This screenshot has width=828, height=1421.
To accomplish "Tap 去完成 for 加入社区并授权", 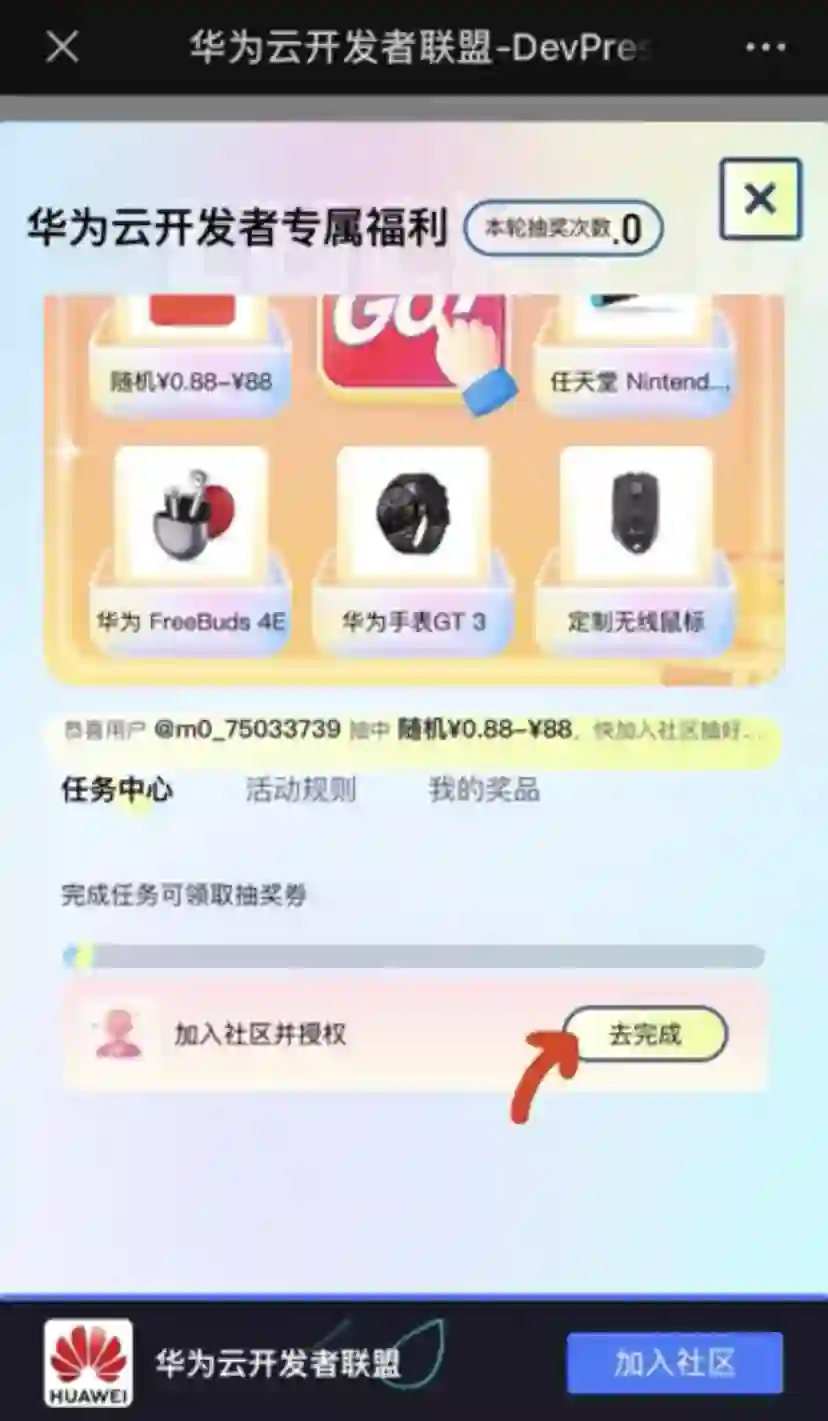I will point(645,1034).
